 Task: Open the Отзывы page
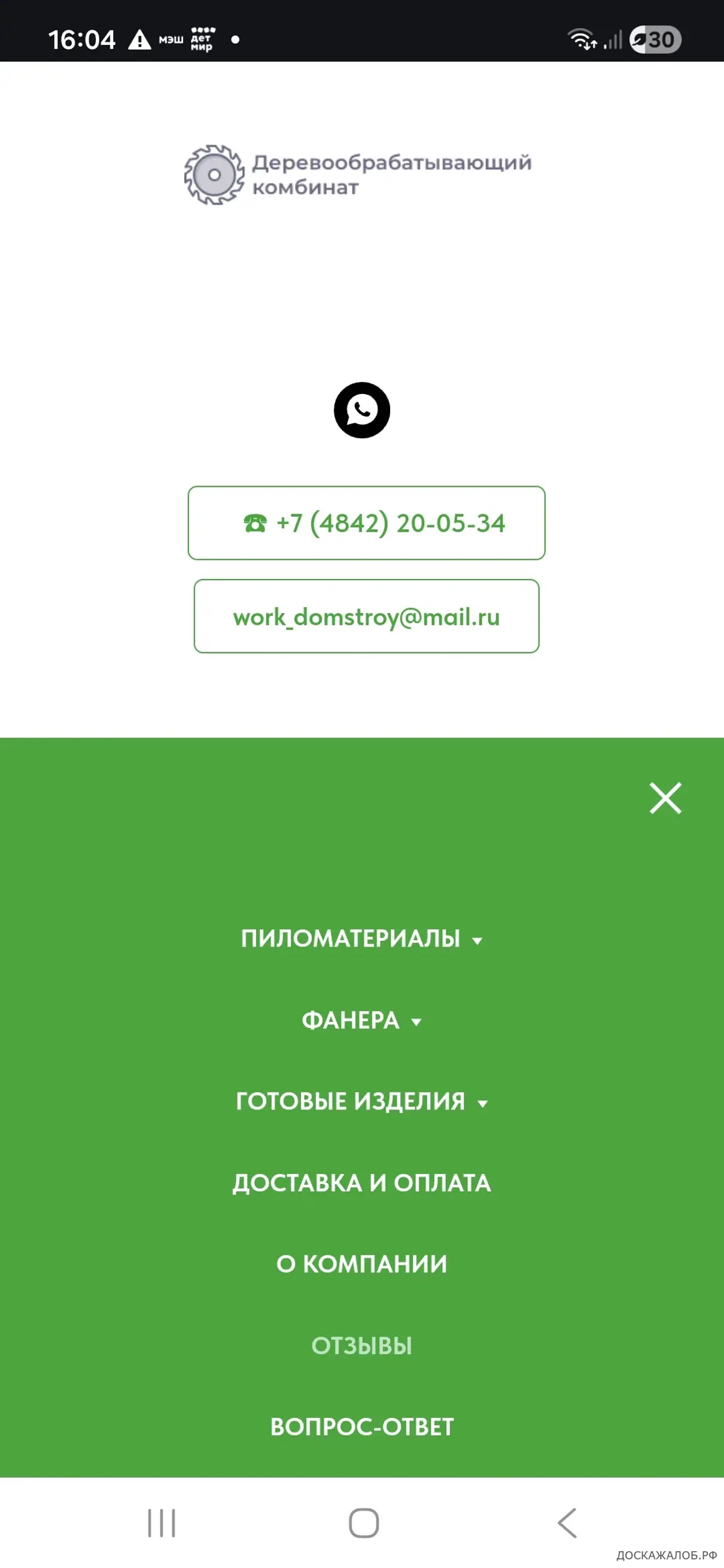361,1346
